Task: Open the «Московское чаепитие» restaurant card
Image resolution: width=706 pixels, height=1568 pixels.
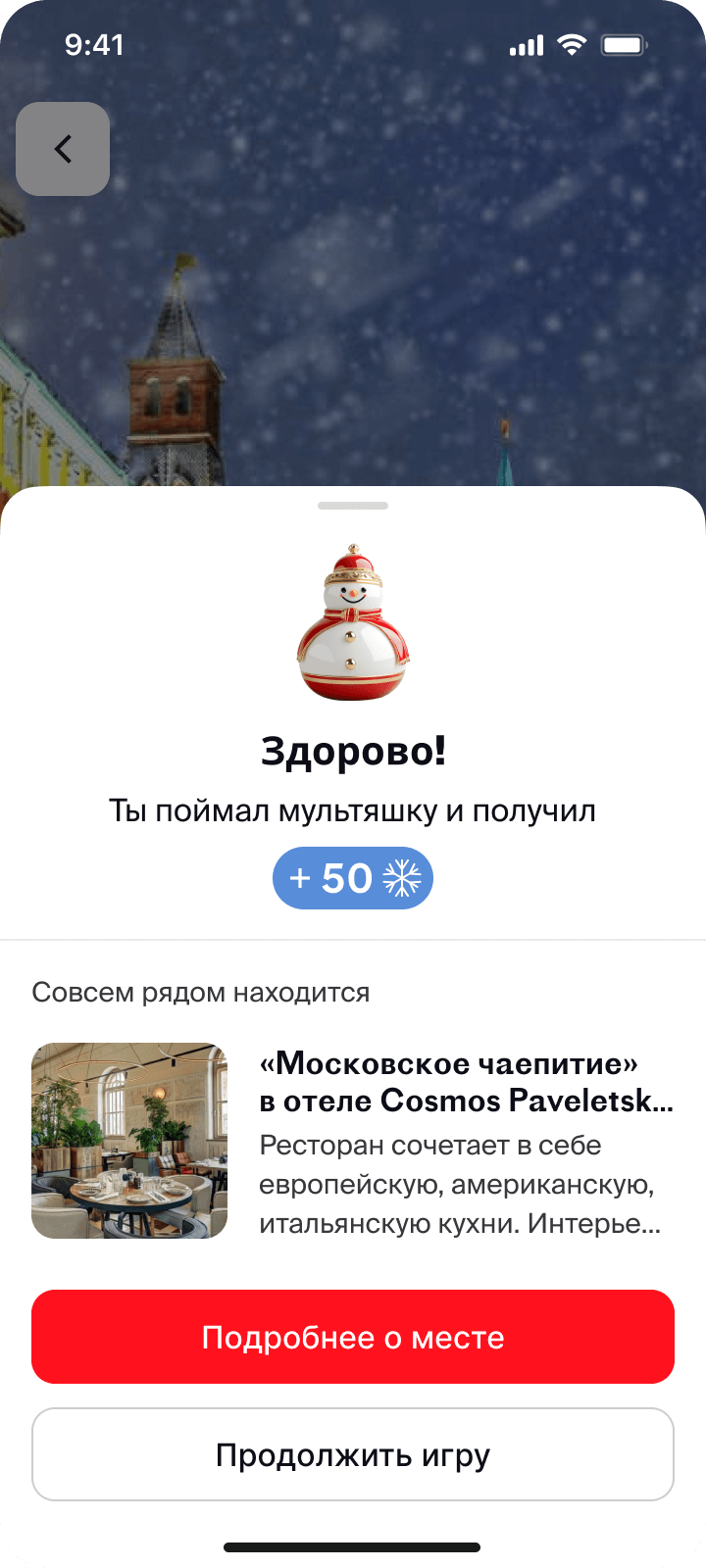Action: point(353,1141)
